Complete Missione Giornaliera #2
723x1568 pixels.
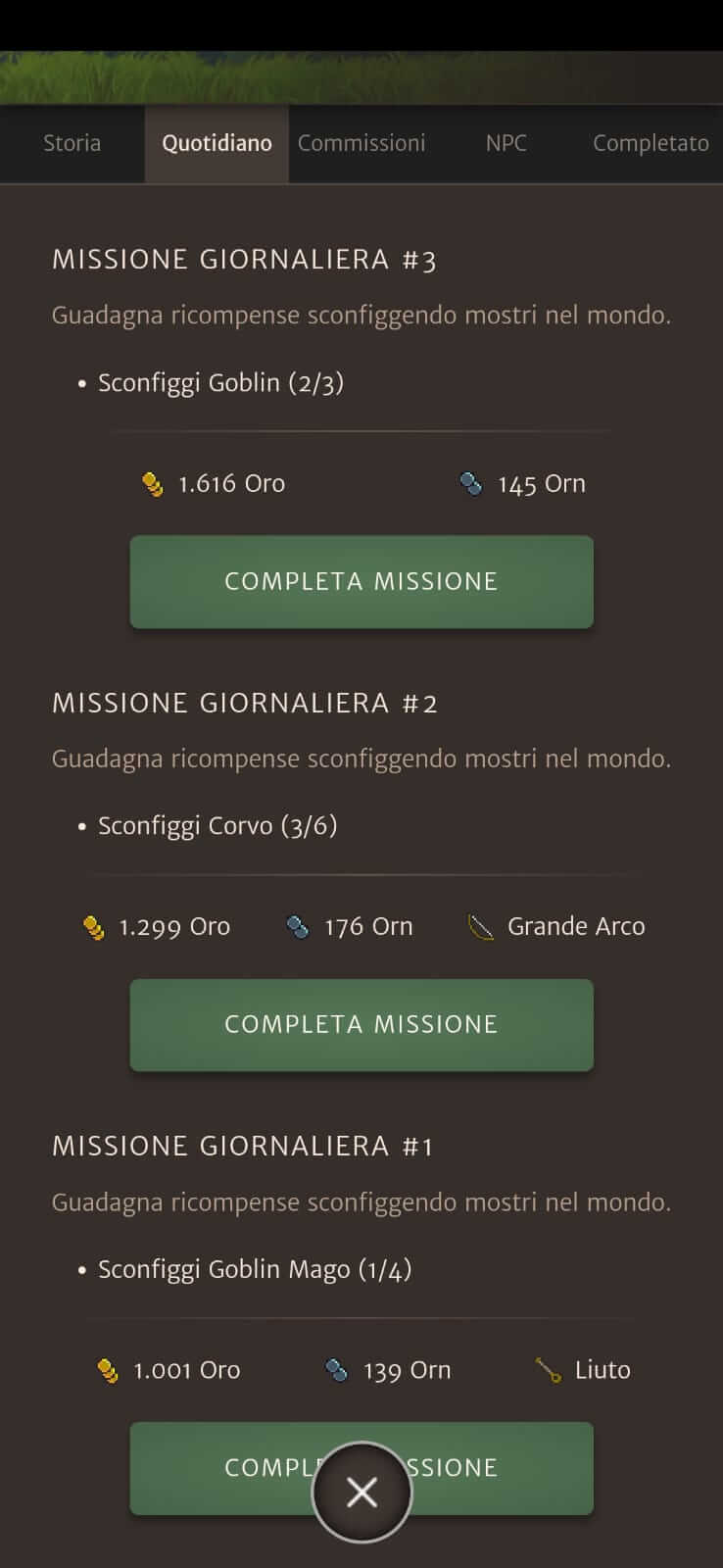click(x=361, y=1024)
